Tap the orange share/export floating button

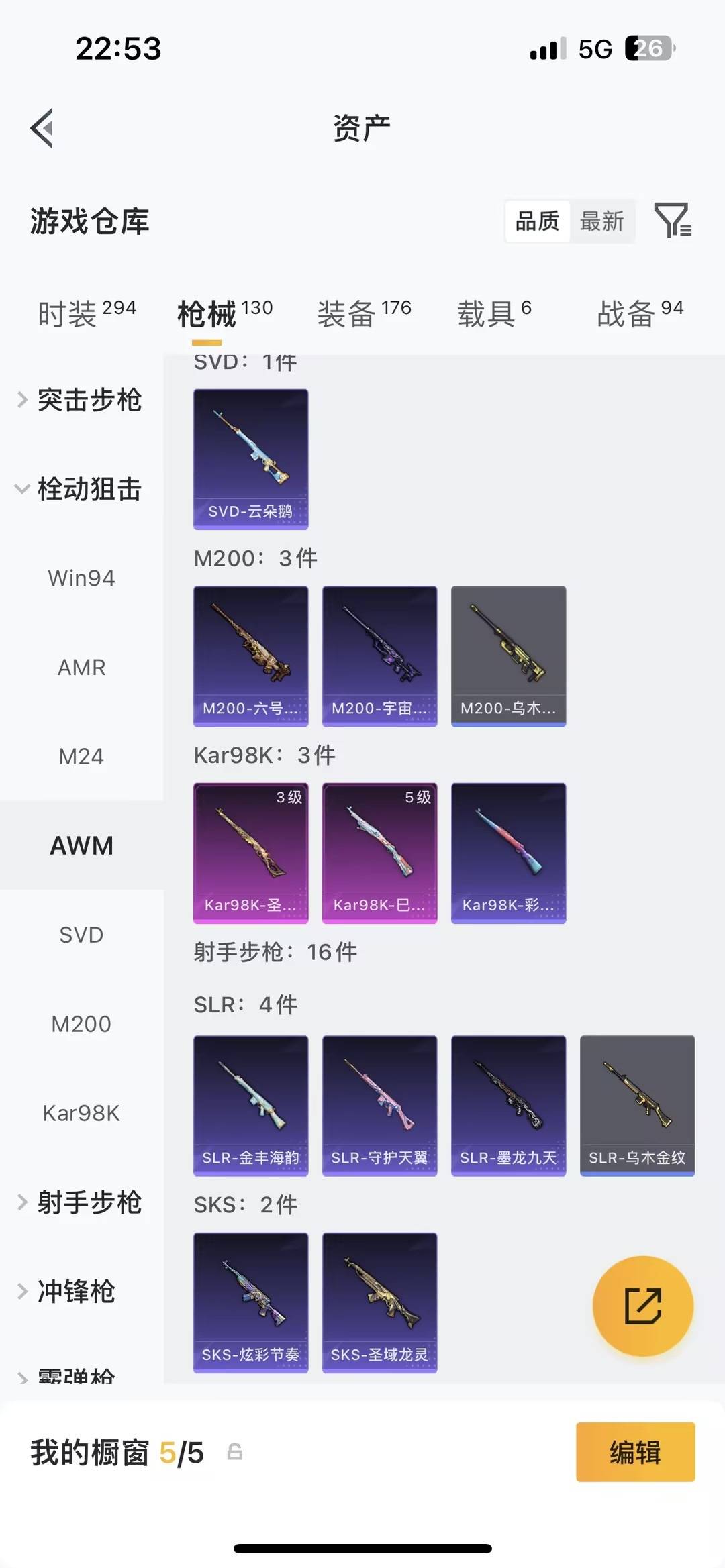coord(643,1307)
